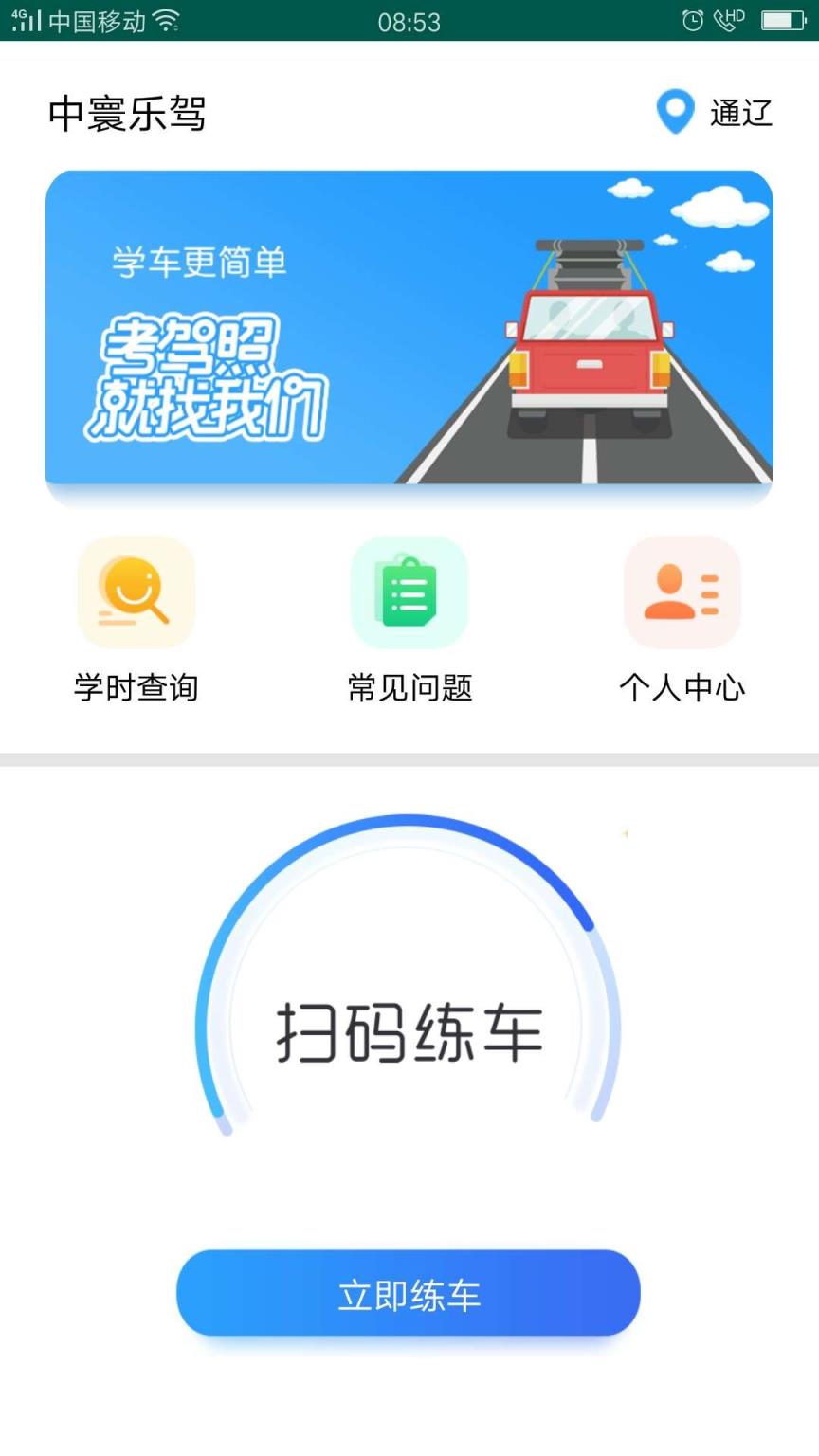Image resolution: width=819 pixels, height=1456 pixels.
Task: Open the 常见问题 (FAQ) clipboard icon
Action: [x=409, y=591]
